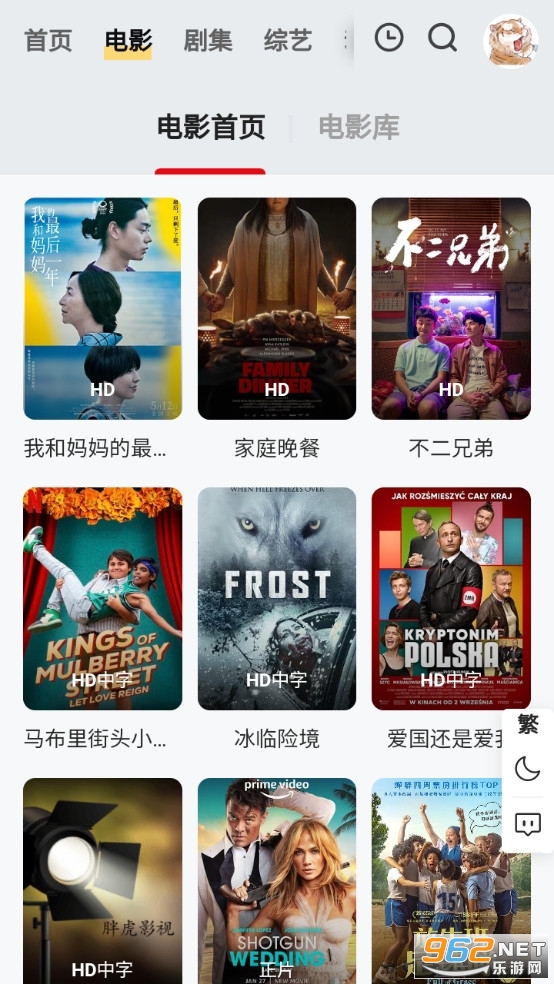The image size is (554, 984).
Task: Open the movie 家庭晚餐
Action: 277,309
